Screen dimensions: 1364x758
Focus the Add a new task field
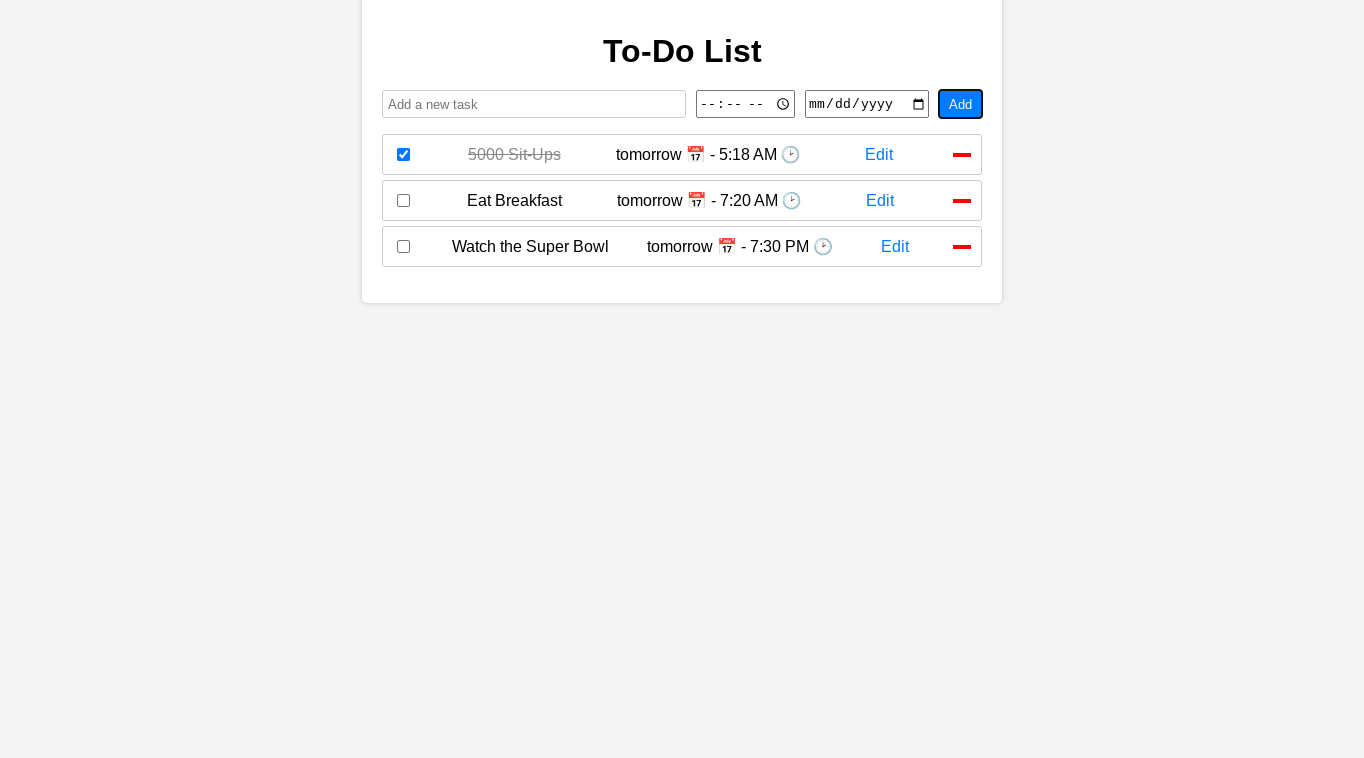click(x=533, y=104)
